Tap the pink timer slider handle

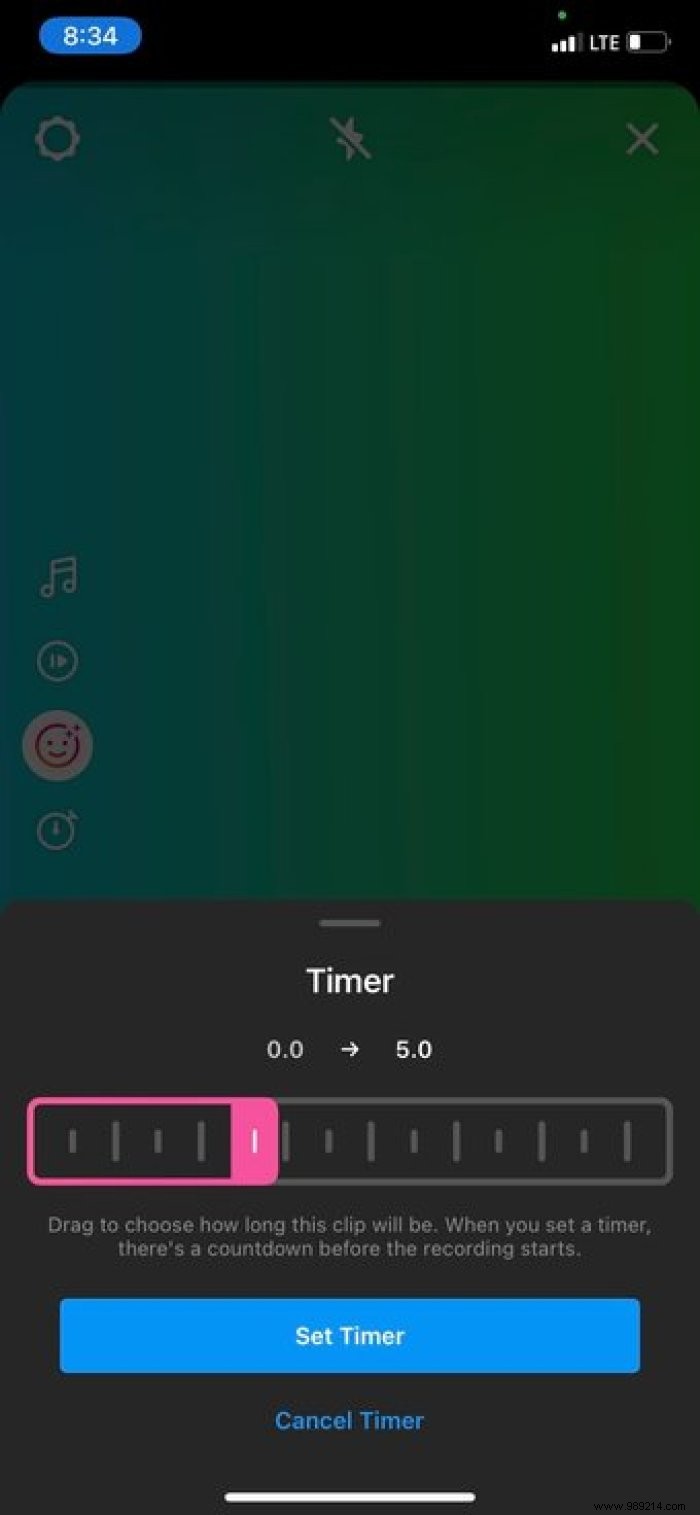point(254,1141)
